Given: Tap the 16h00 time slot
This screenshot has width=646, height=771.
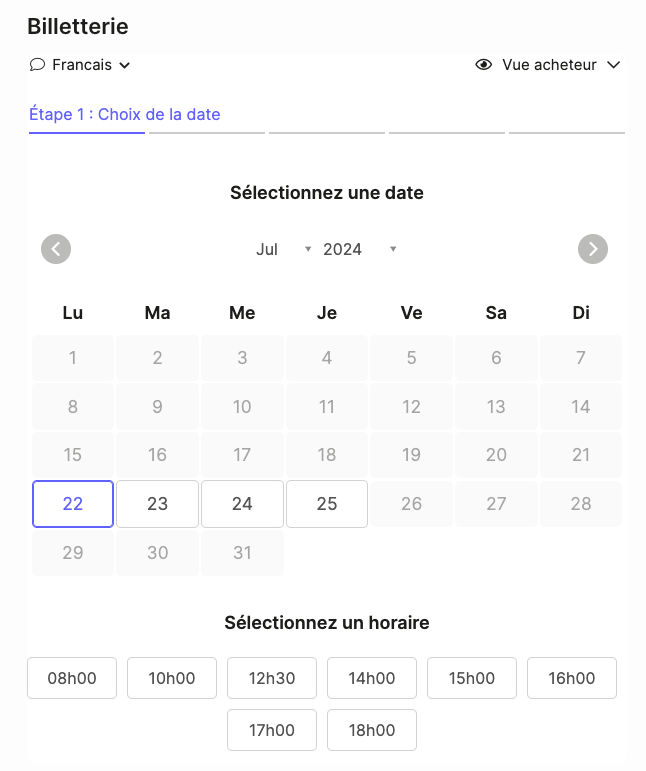Looking at the screenshot, I should click(x=572, y=678).
